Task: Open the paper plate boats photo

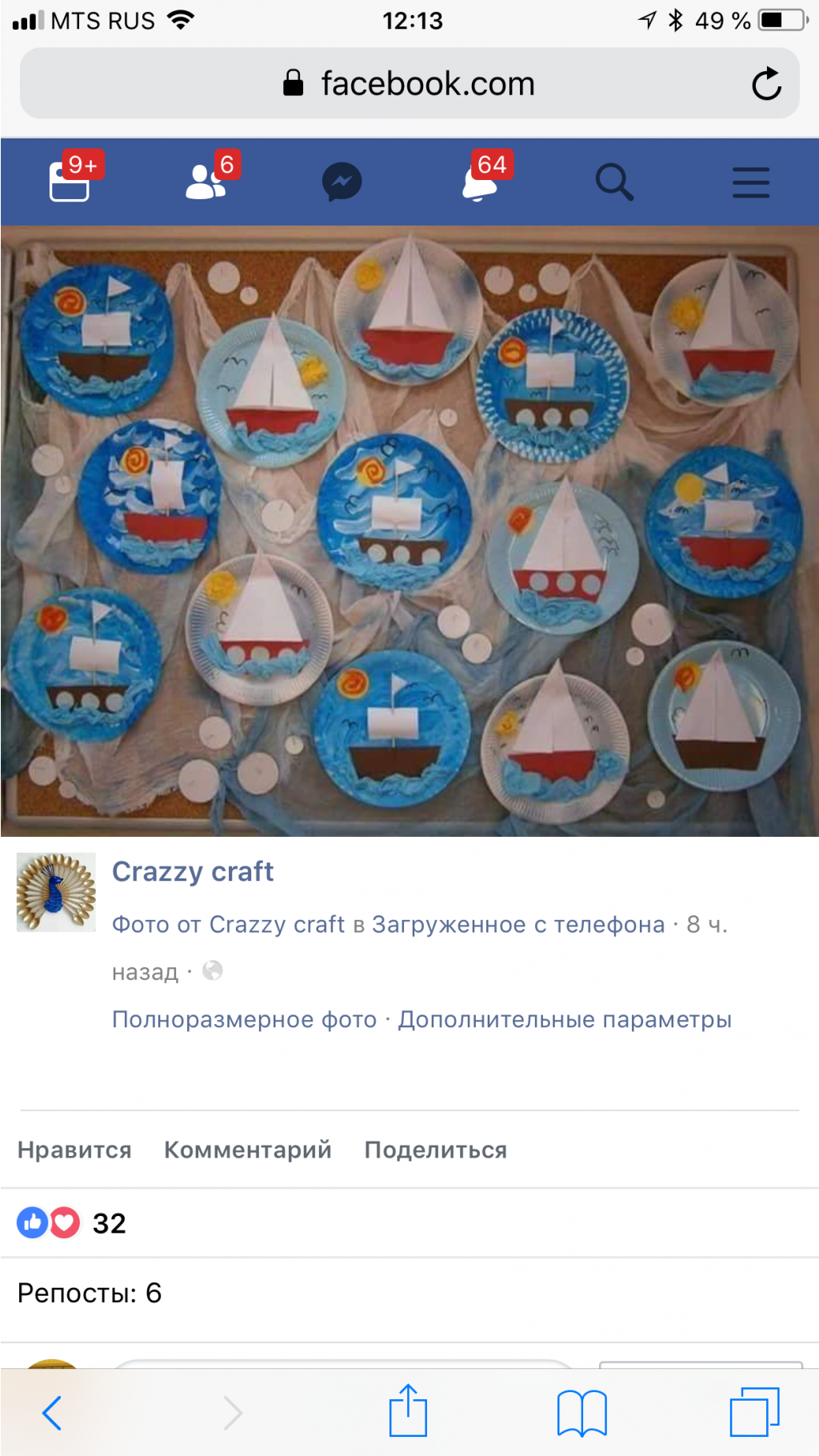Action: (409, 531)
